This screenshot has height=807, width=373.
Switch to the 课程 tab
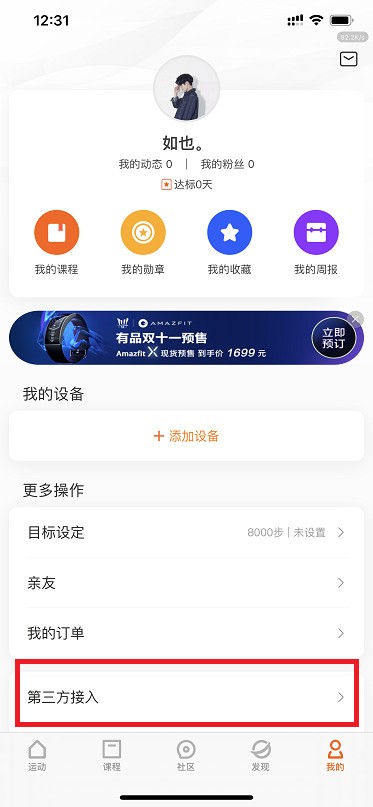112,756
